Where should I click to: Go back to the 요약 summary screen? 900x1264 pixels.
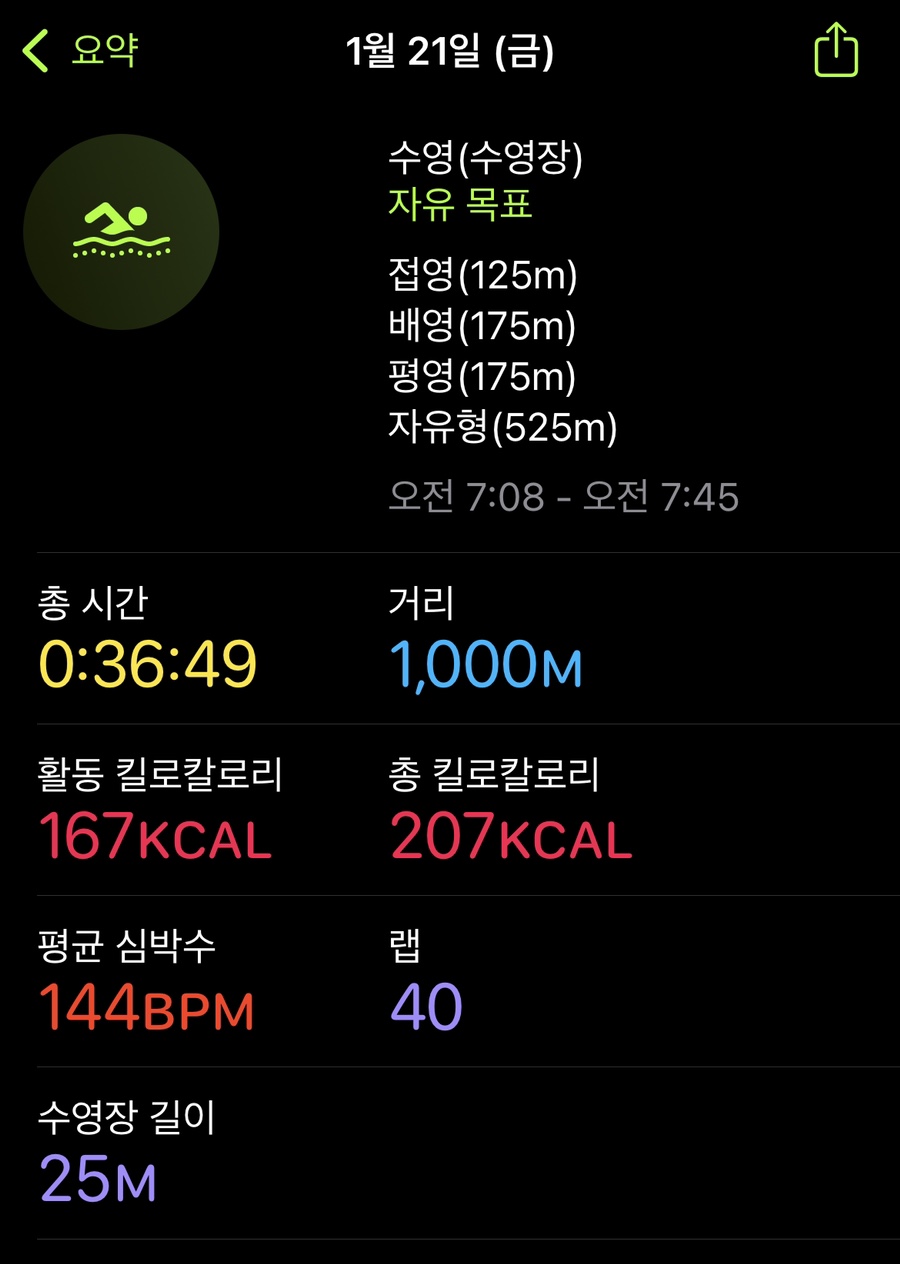[80, 50]
